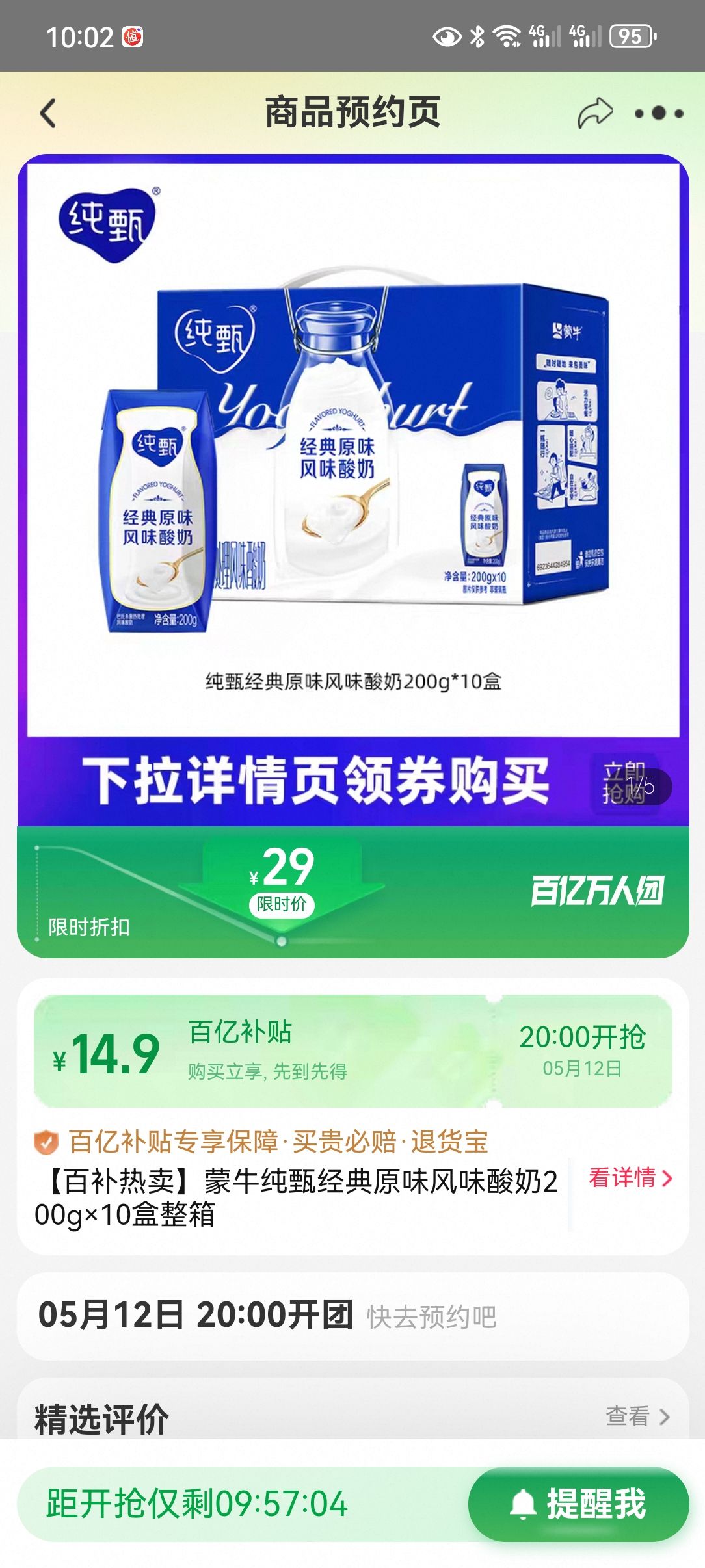Open the 05月12日 20:00开团 reservation row
The image size is (705, 1568).
click(352, 1316)
